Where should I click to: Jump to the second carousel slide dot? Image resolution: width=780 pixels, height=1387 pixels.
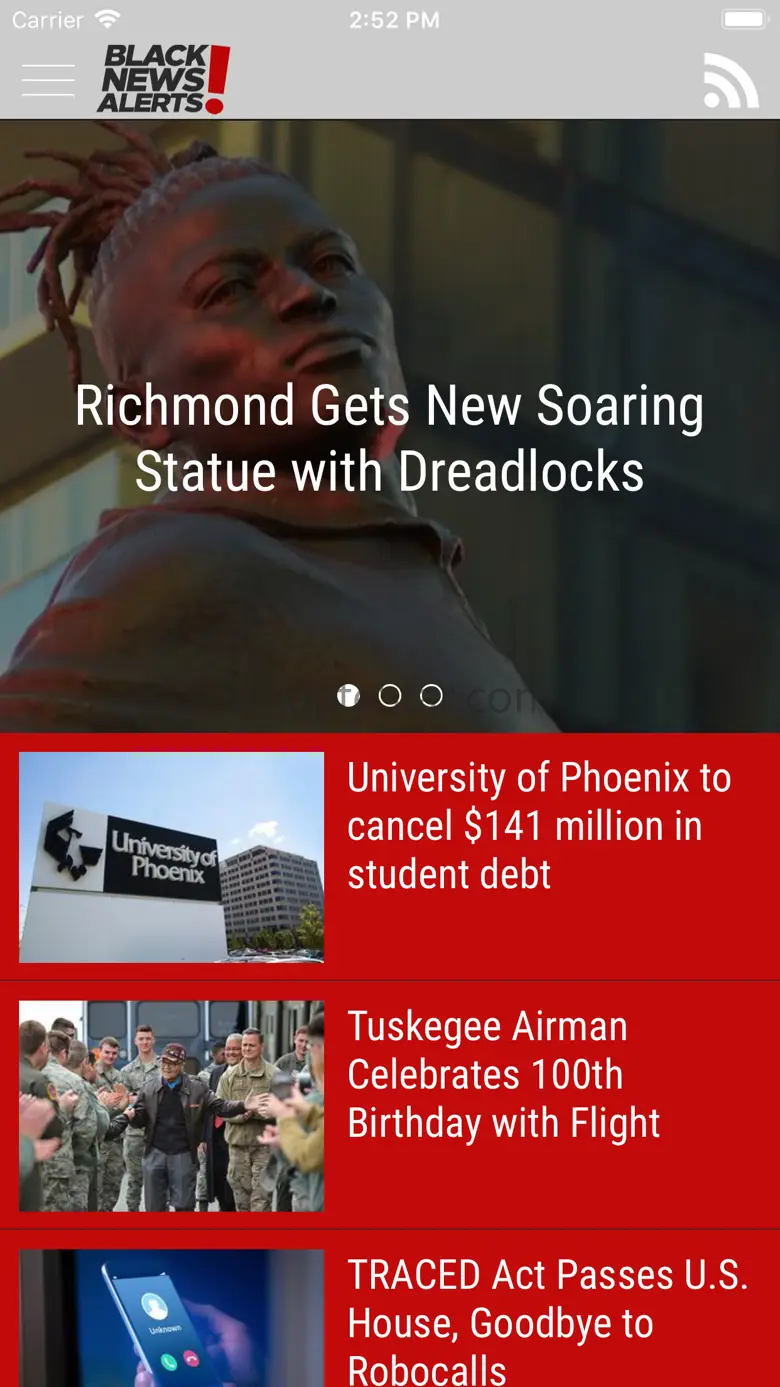pyautogui.click(x=390, y=696)
